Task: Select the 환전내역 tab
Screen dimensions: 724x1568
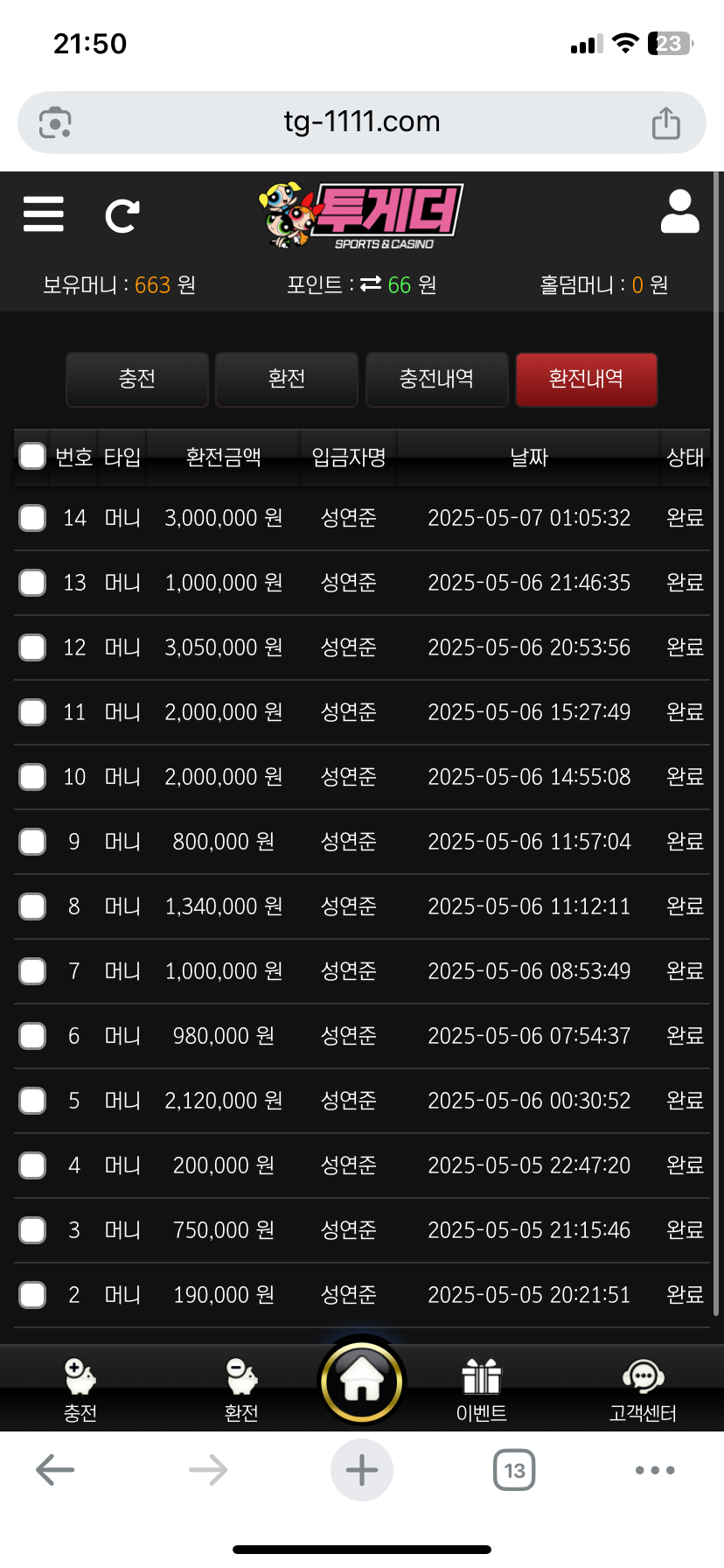Action: 586,379
